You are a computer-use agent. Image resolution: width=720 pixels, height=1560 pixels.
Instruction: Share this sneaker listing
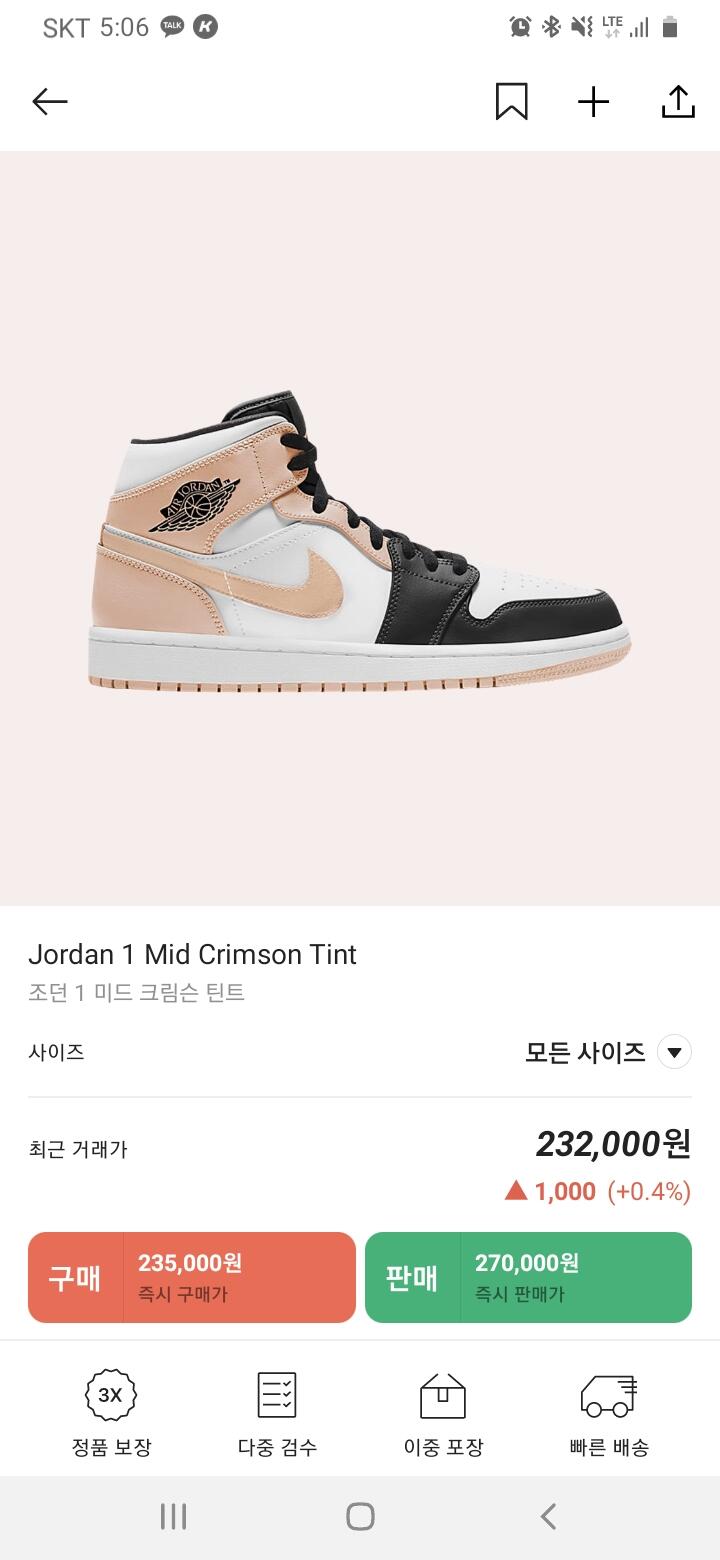point(678,102)
